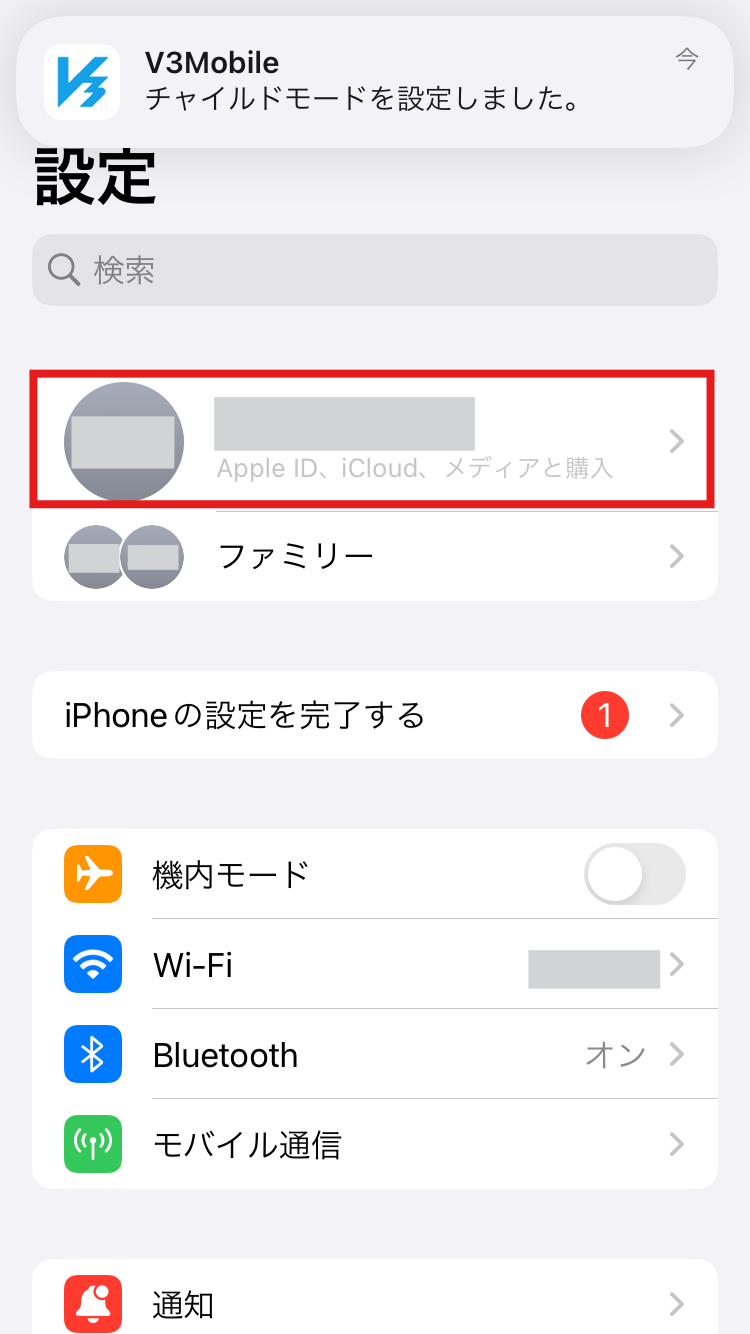This screenshot has width=750, height=1334.
Task: Open Bluetooth settings
Action: point(375,1054)
